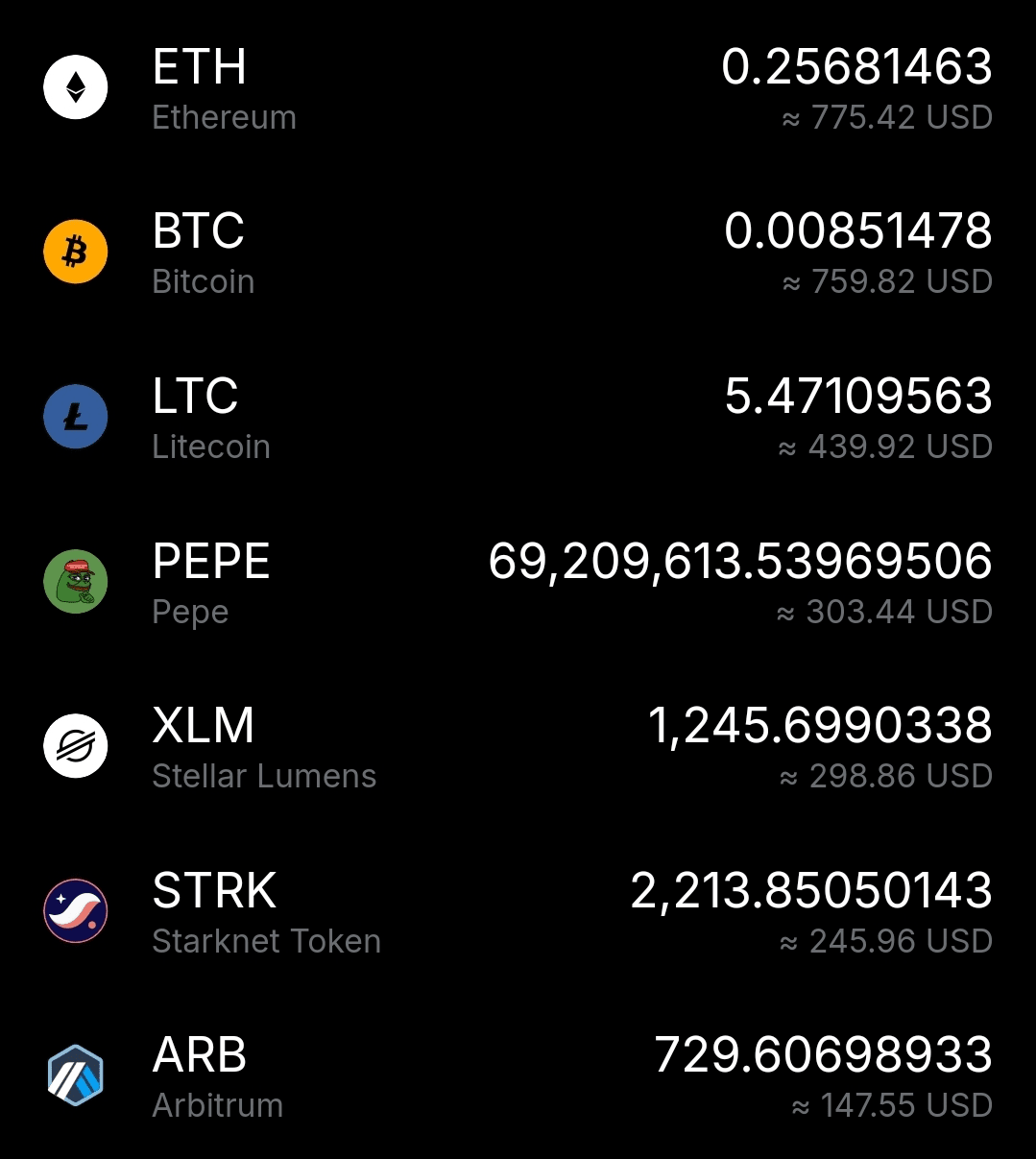
Task: View the PEPE token details
Action: click(518, 583)
